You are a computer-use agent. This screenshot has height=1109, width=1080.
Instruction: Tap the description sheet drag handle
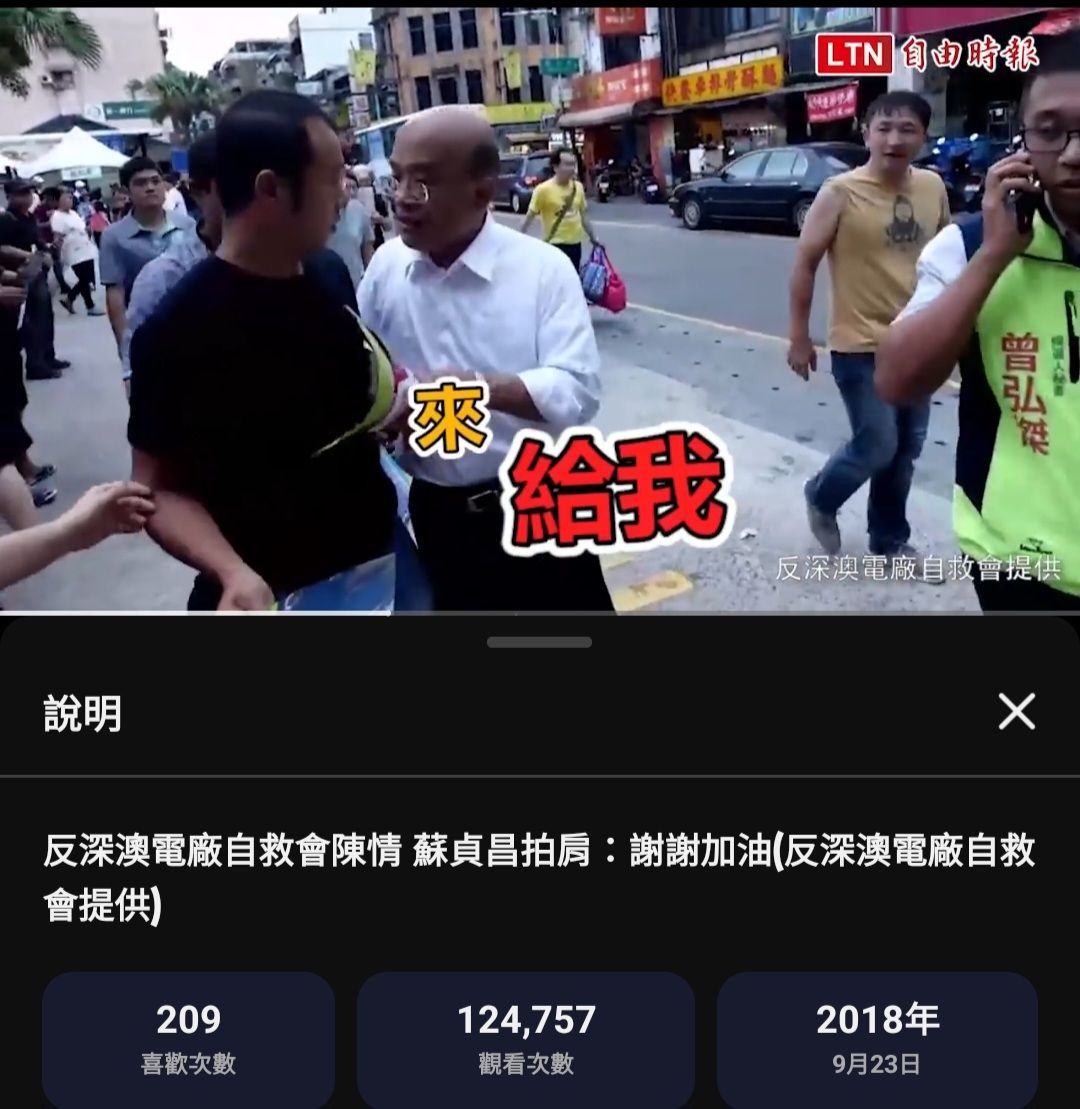pos(540,642)
